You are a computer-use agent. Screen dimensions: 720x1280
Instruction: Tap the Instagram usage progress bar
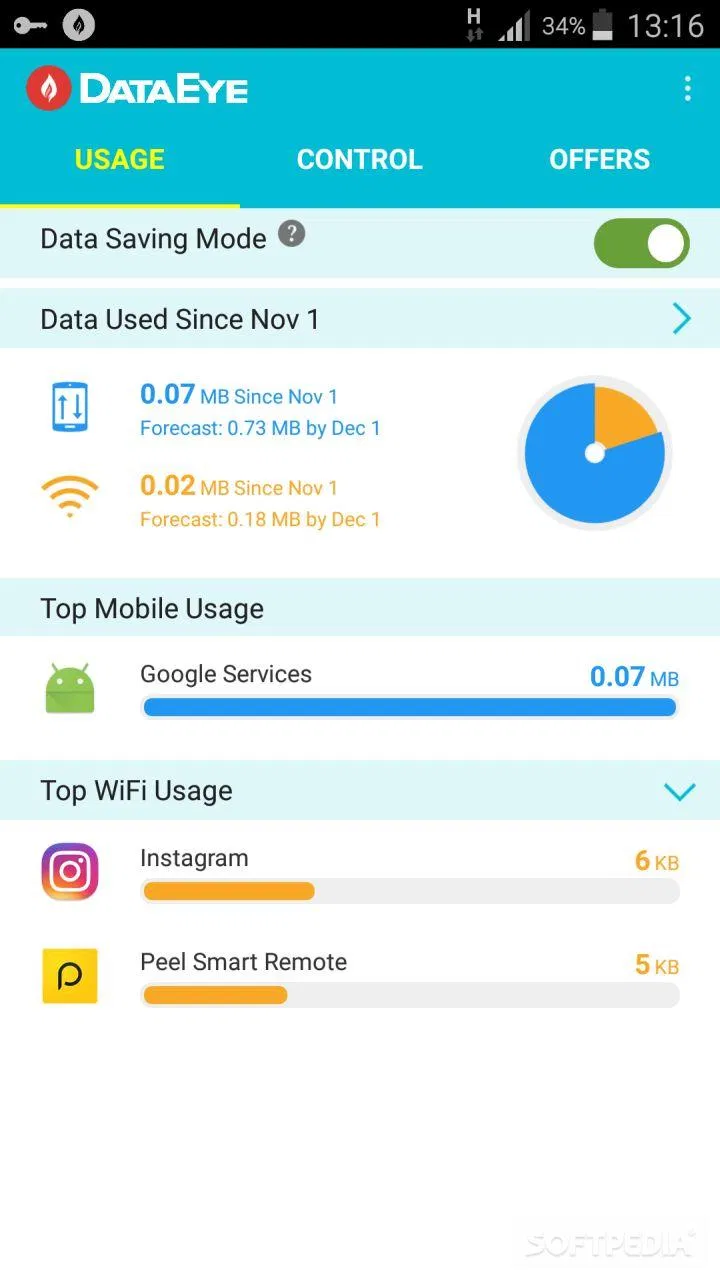409,891
